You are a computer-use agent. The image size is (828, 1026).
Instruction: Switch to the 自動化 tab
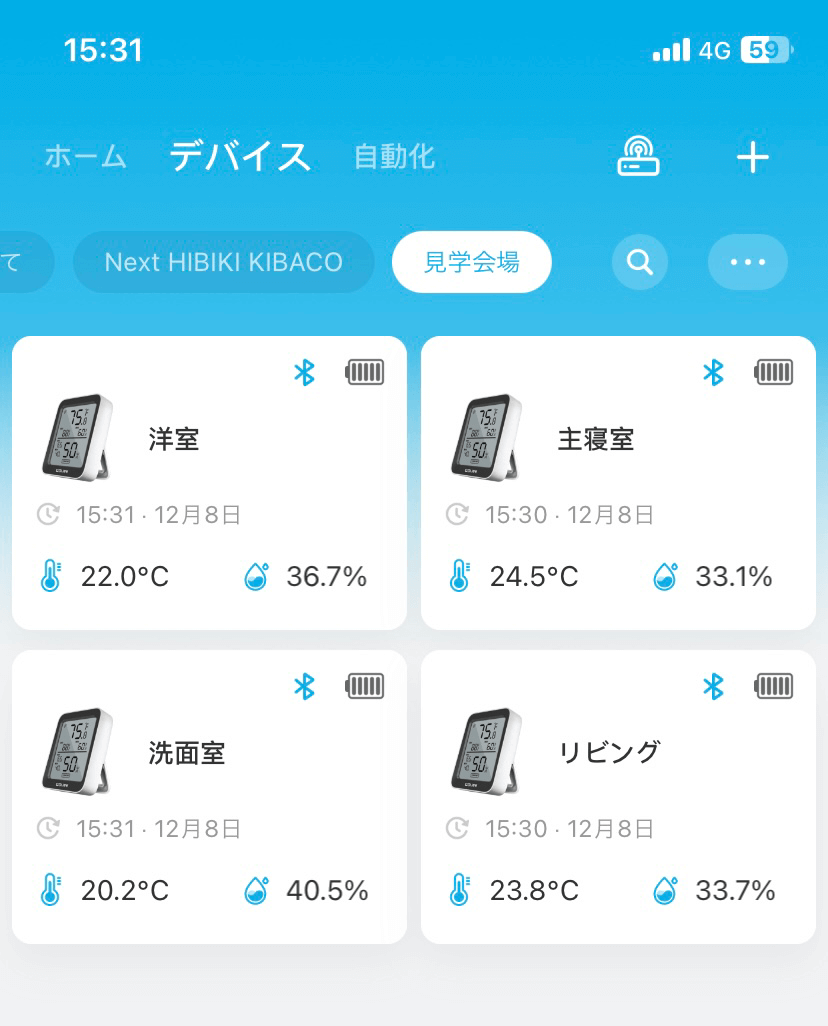[392, 157]
